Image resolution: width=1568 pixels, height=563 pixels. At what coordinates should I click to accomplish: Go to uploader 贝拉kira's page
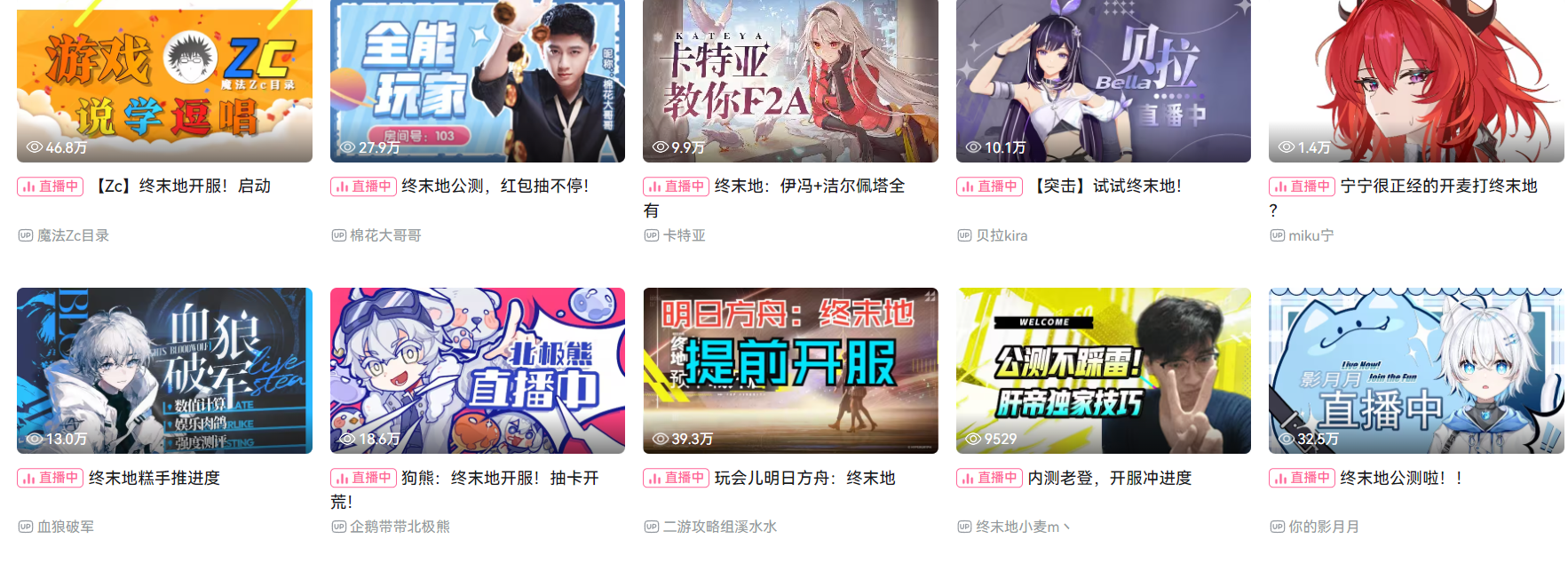[x=1002, y=235]
